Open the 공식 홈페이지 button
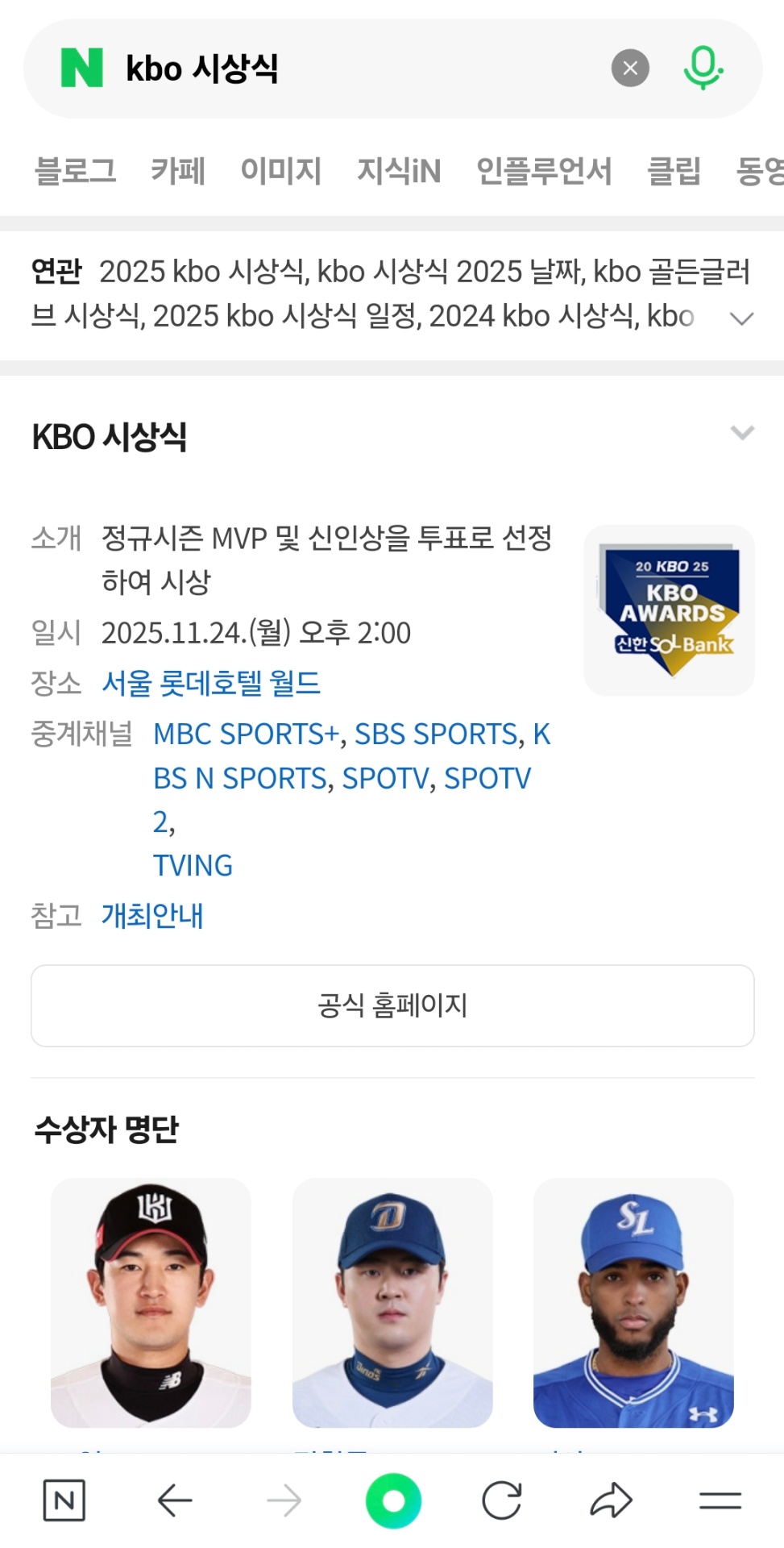 pos(392,1005)
